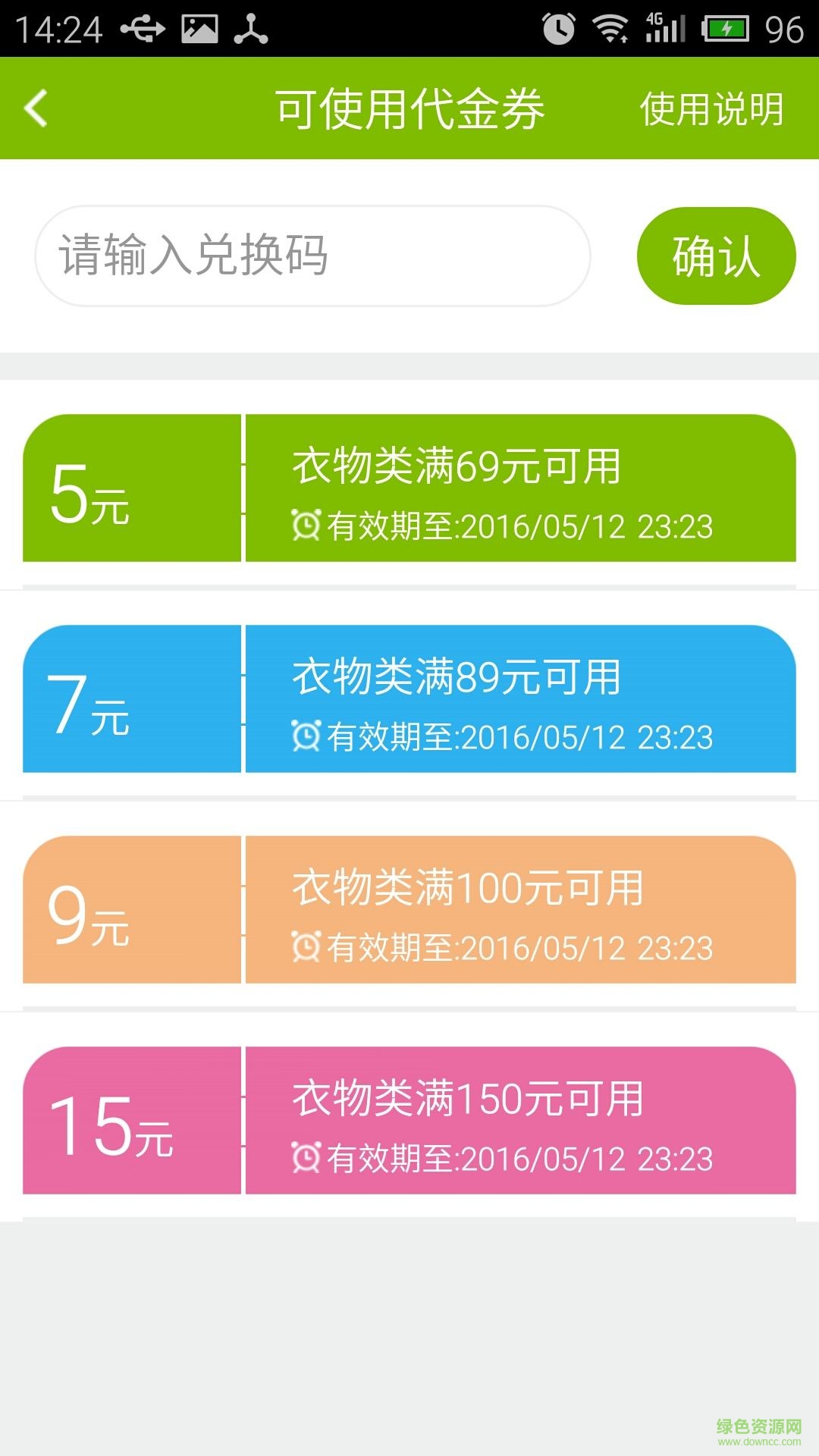This screenshot has height=1456, width=819.
Task: Tap the back arrow to return
Action: point(35,108)
